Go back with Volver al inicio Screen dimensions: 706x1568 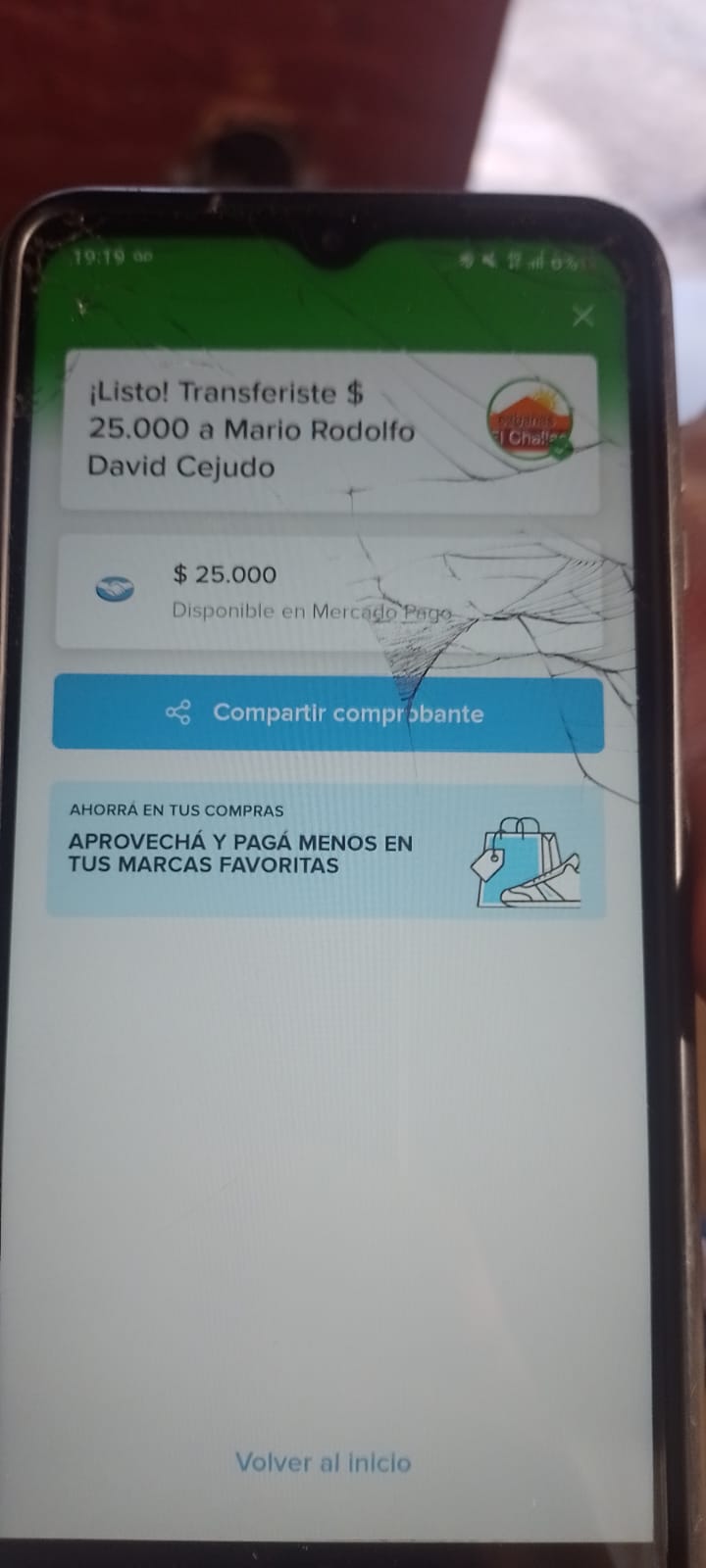[x=324, y=1462]
